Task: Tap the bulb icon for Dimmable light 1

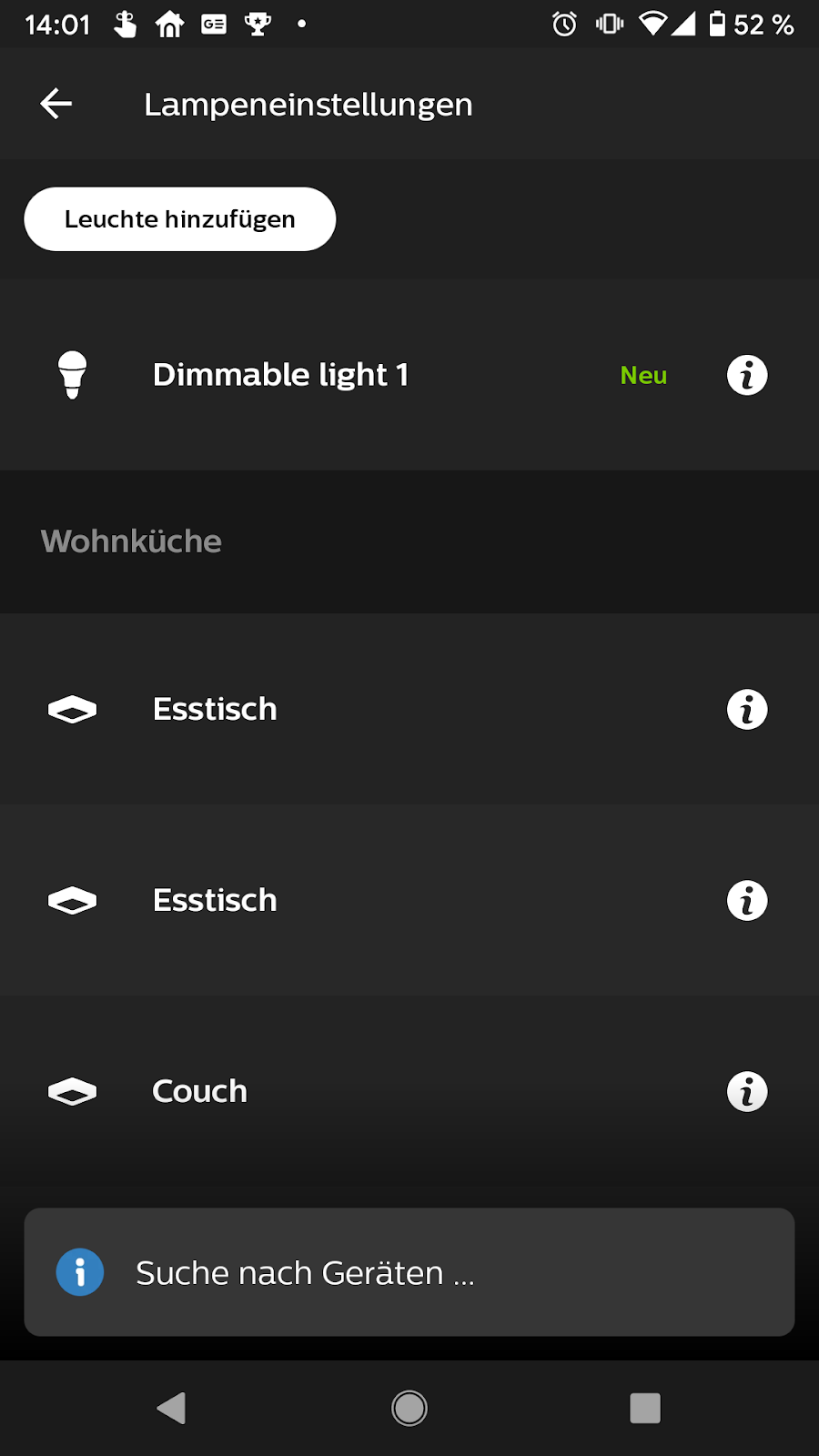Action: point(73,374)
